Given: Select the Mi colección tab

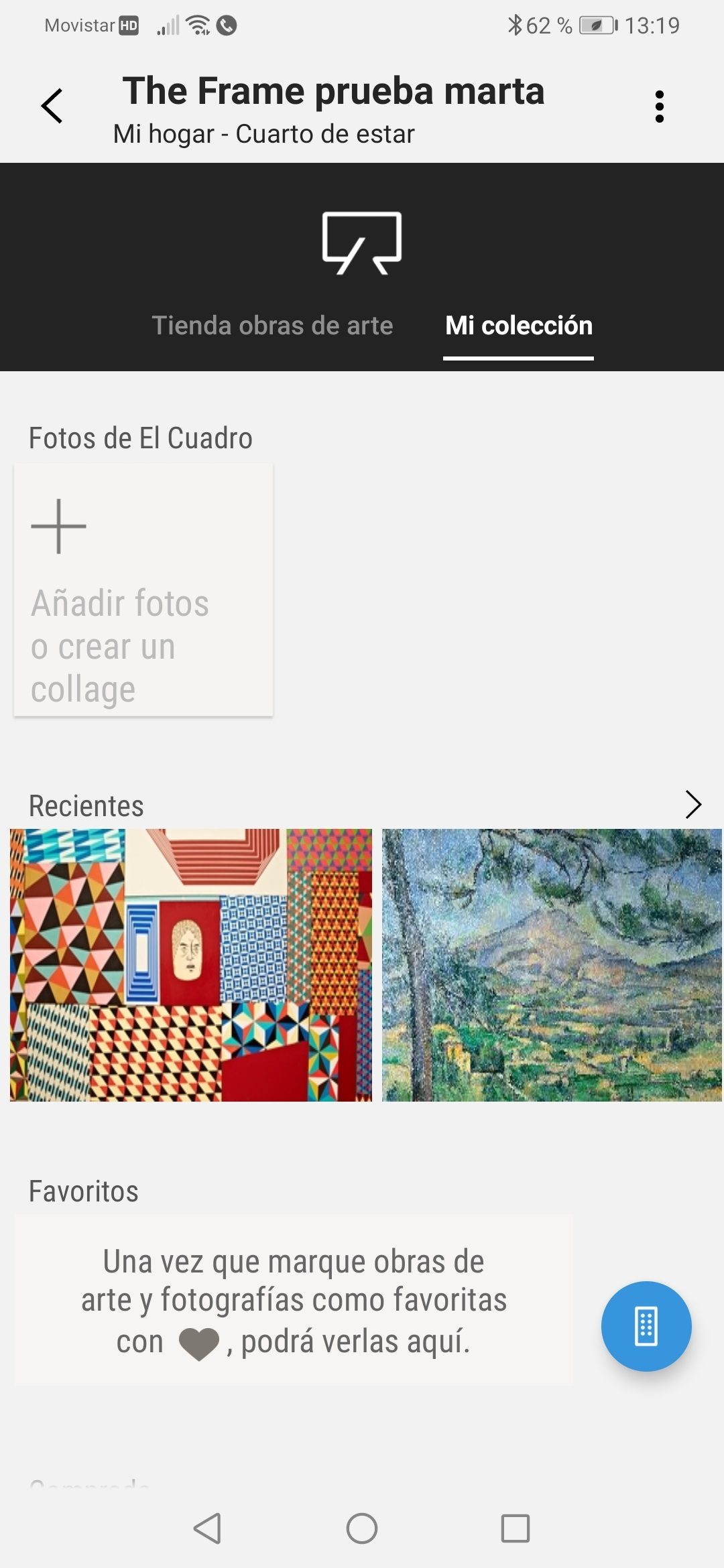Looking at the screenshot, I should [x=519, y=326].
